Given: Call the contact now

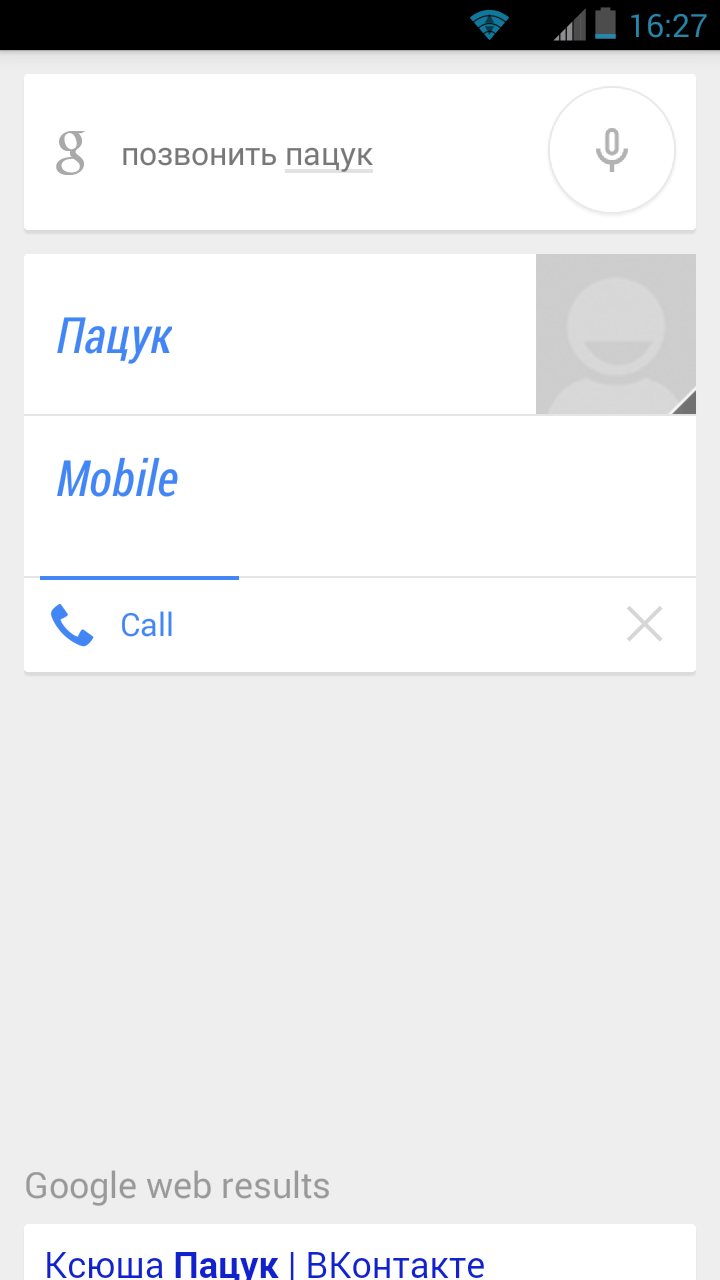Looking at the screenshot, I should coord(112,625).
